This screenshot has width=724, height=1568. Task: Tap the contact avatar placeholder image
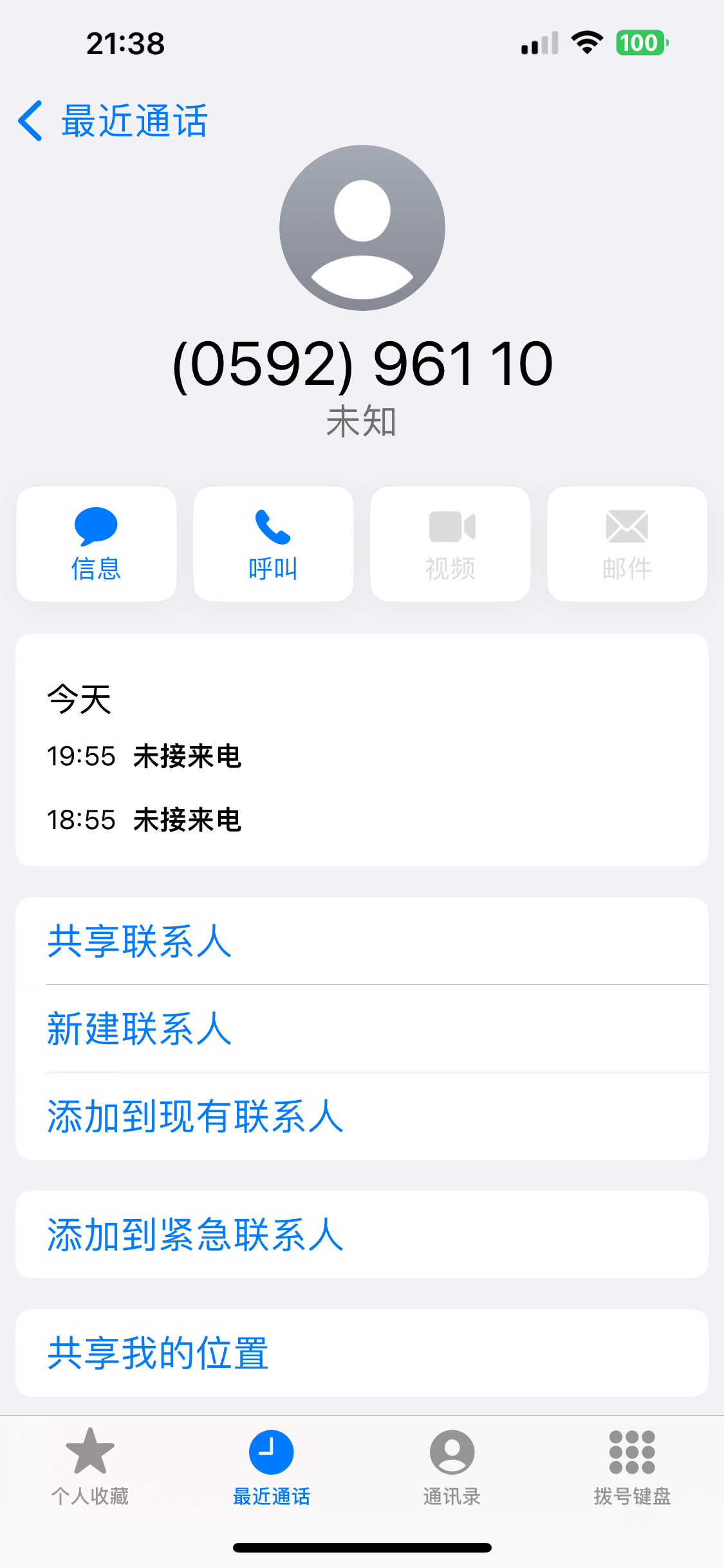click(x=362, y=230)
